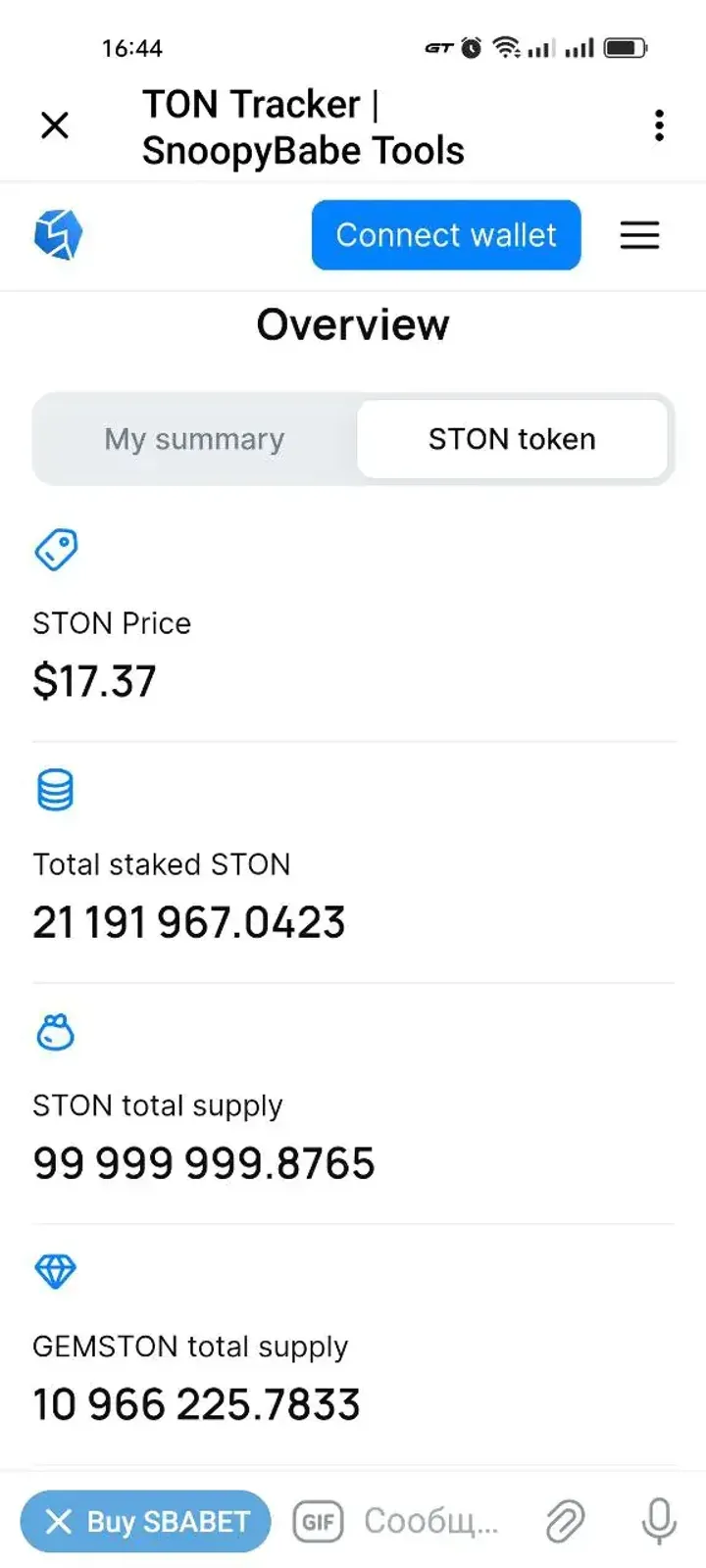Click the piggy bank icon above STON total supply
Image resolution: width=706 pixels, height=1568 pixels.
pyautogui.click(x=56, y=1032)
